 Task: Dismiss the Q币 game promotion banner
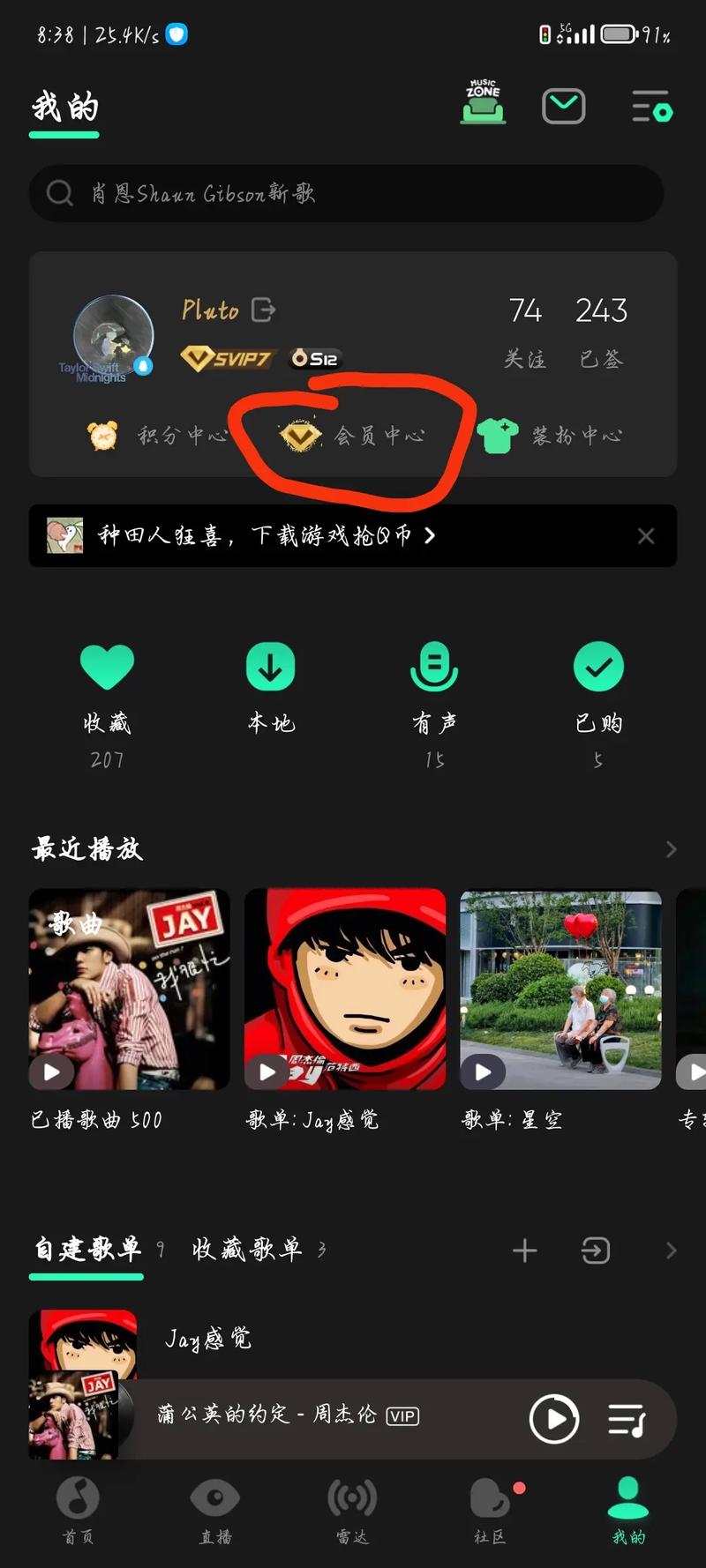pos(645,535)
